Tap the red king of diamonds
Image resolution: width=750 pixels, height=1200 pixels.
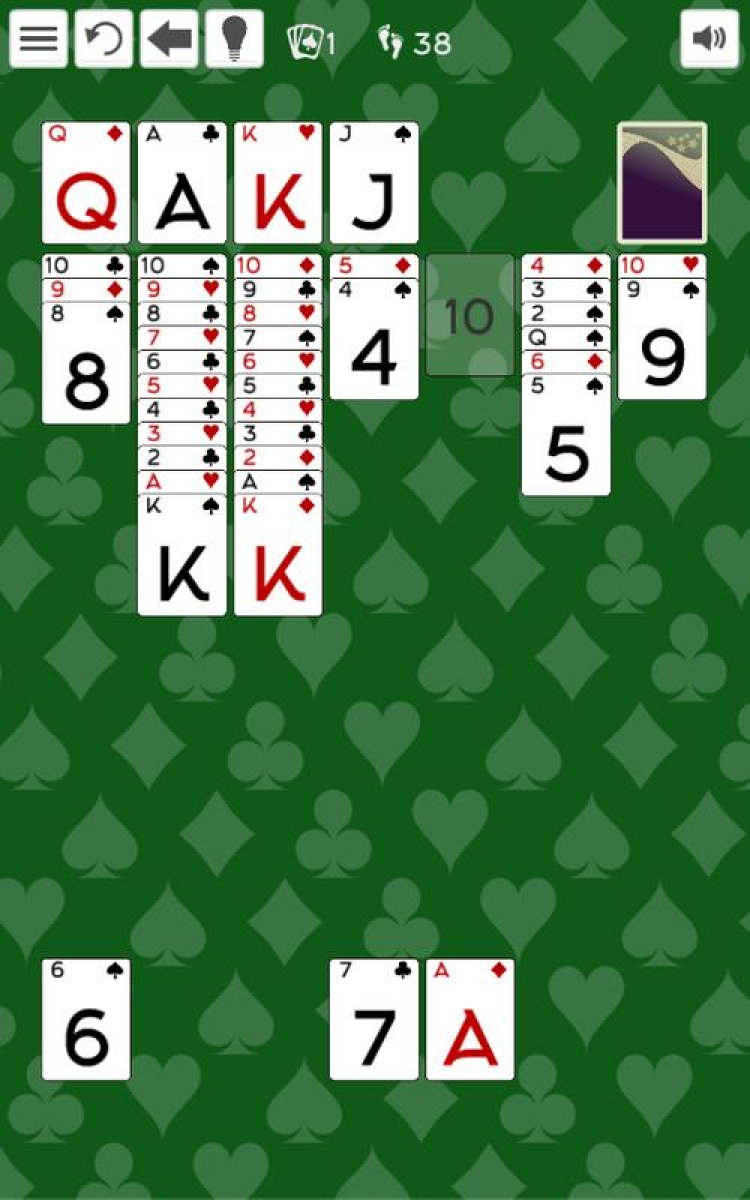(278, 560)
